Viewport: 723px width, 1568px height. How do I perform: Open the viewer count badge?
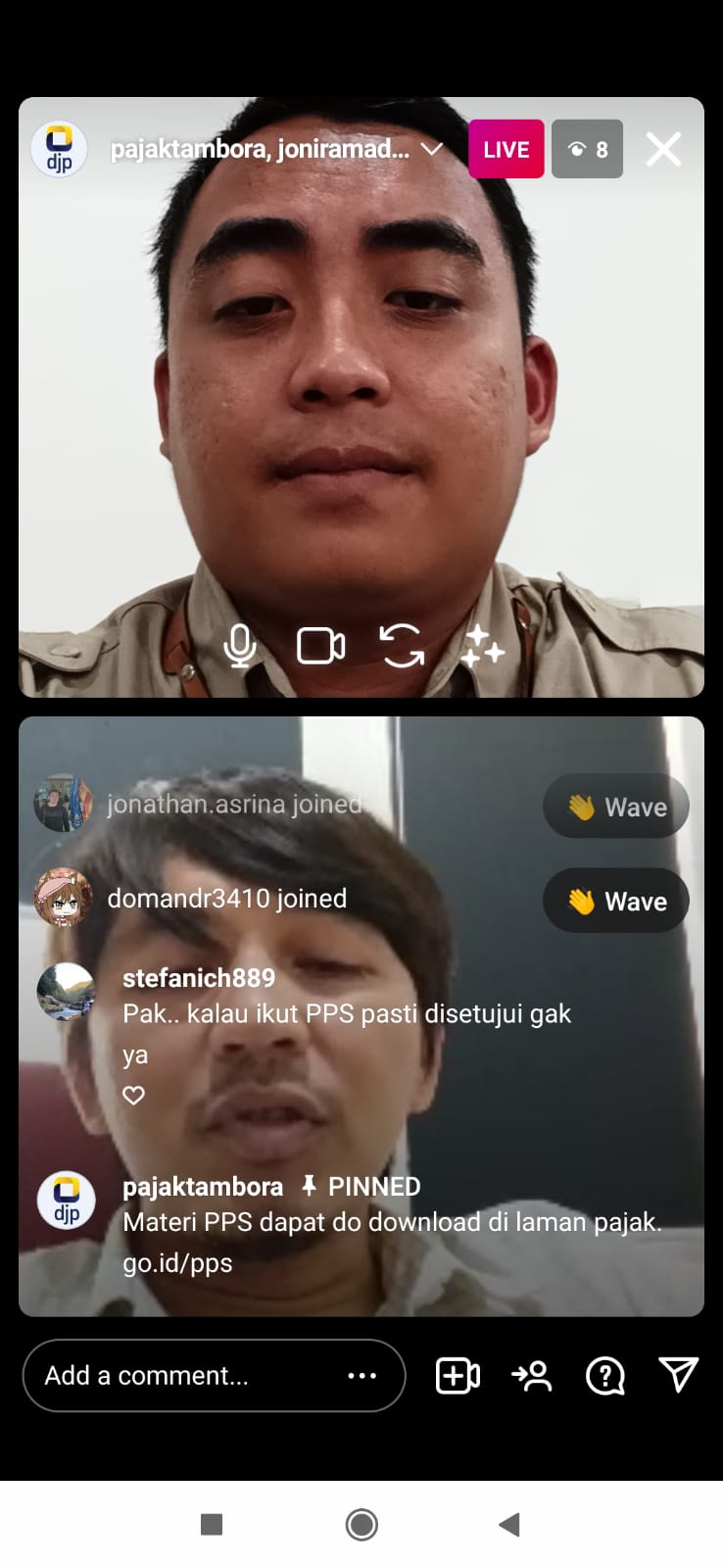[587, 149]
